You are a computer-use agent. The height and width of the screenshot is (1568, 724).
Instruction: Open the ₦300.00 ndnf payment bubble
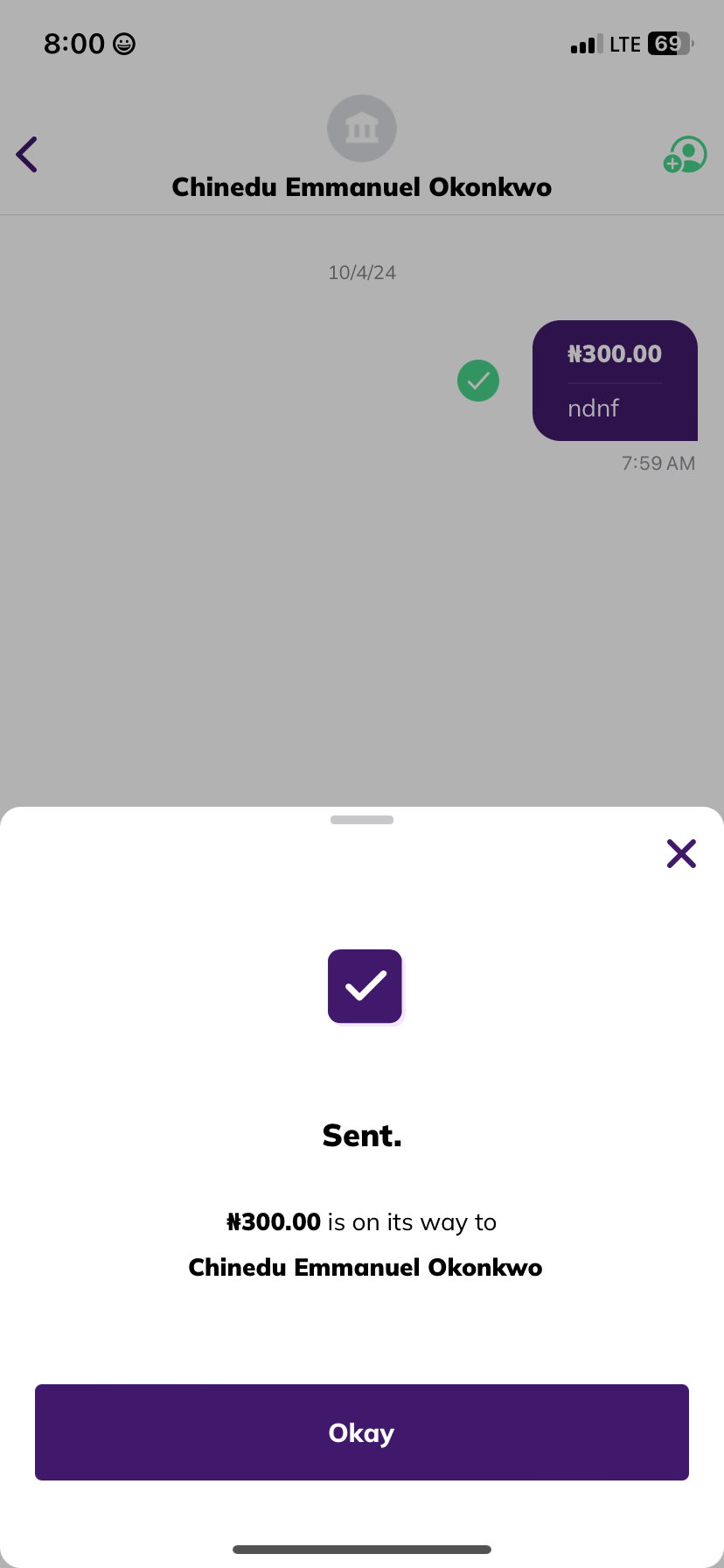click(615, 381)
